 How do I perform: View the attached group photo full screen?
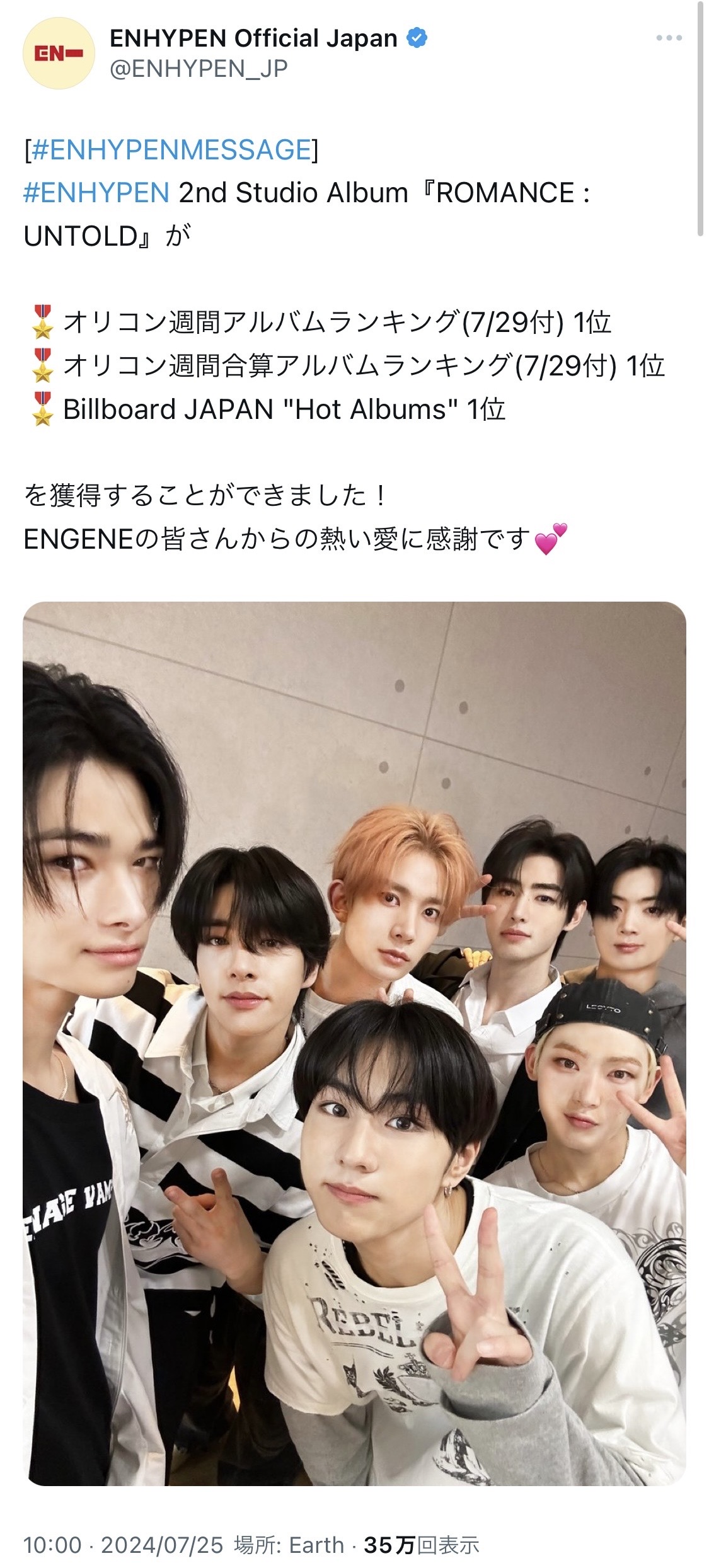[x=354, y=1043]
